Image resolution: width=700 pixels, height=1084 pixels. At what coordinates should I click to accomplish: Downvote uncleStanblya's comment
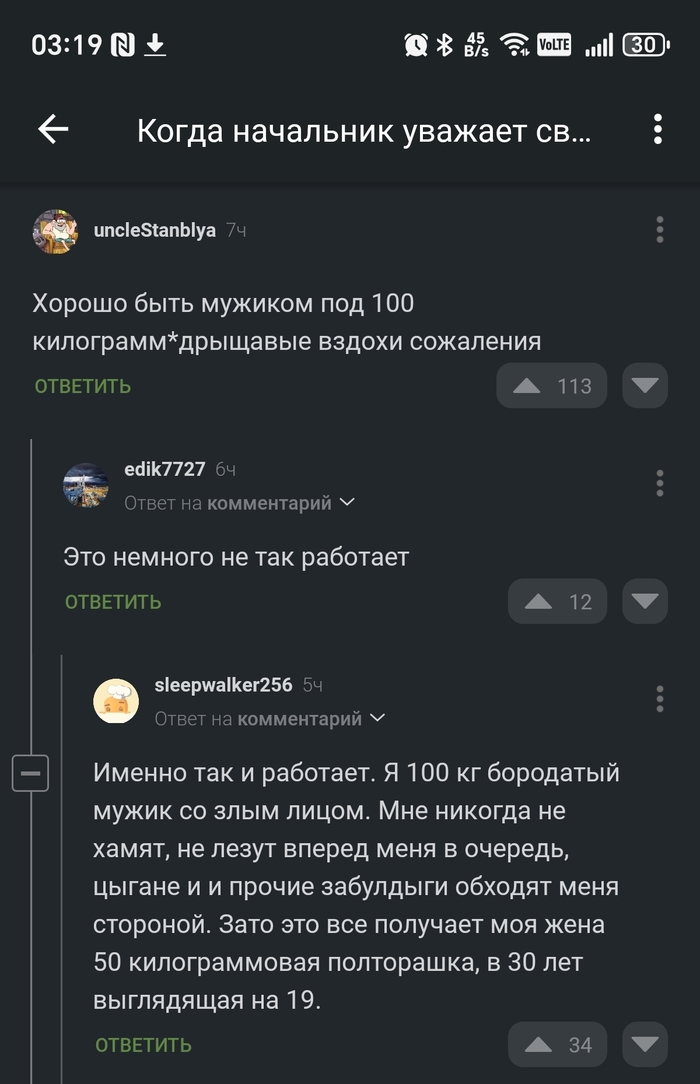click(645, 386)
